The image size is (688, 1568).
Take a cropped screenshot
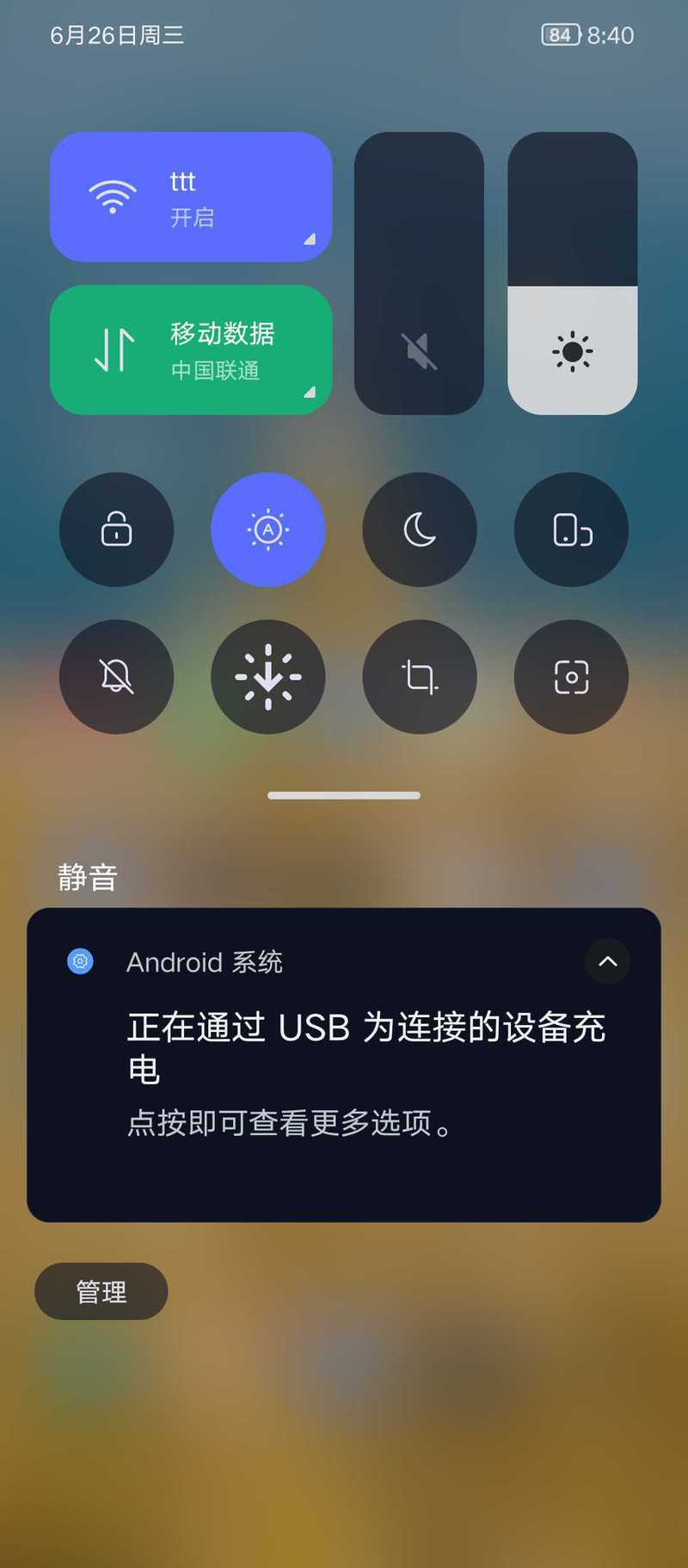[420, 677]
